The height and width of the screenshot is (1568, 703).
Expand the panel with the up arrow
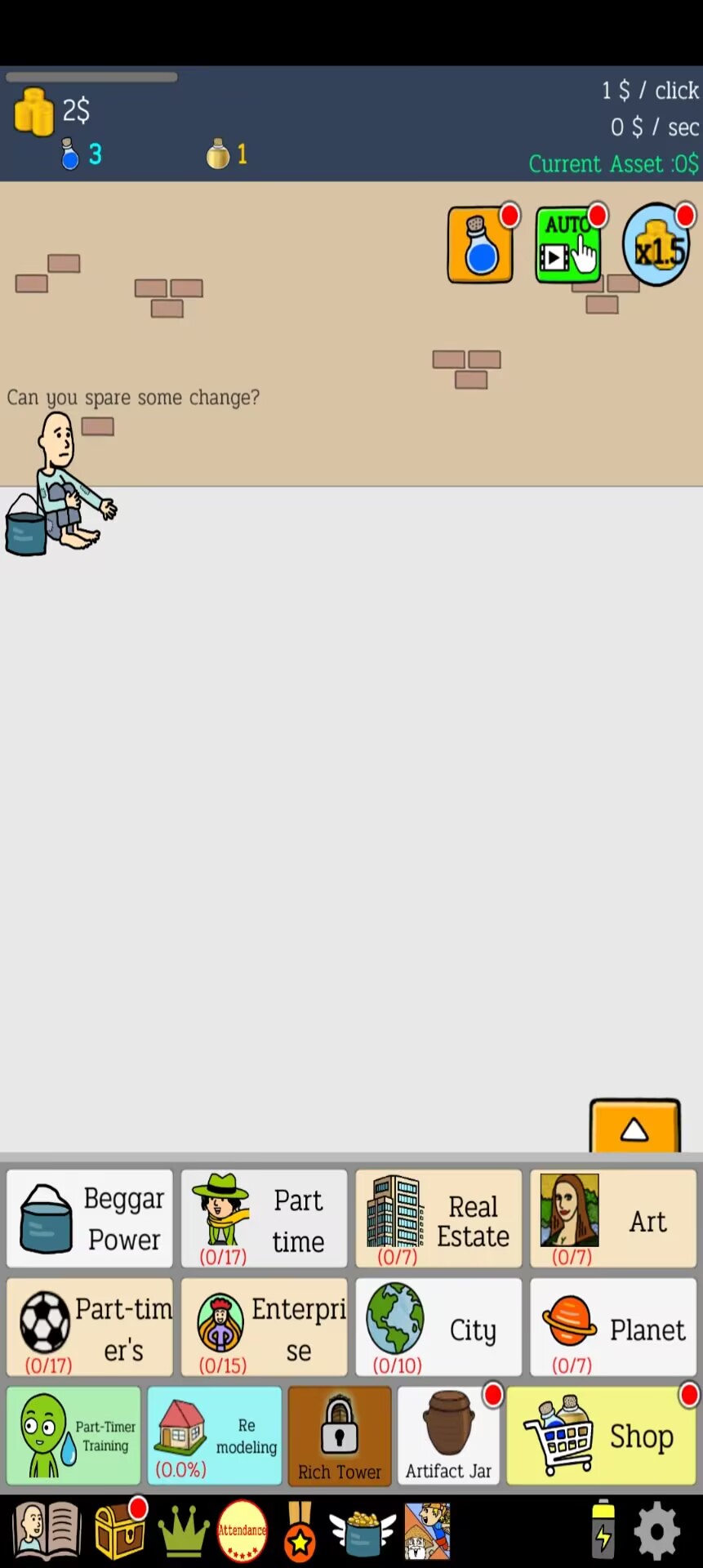coord(634,1126)
